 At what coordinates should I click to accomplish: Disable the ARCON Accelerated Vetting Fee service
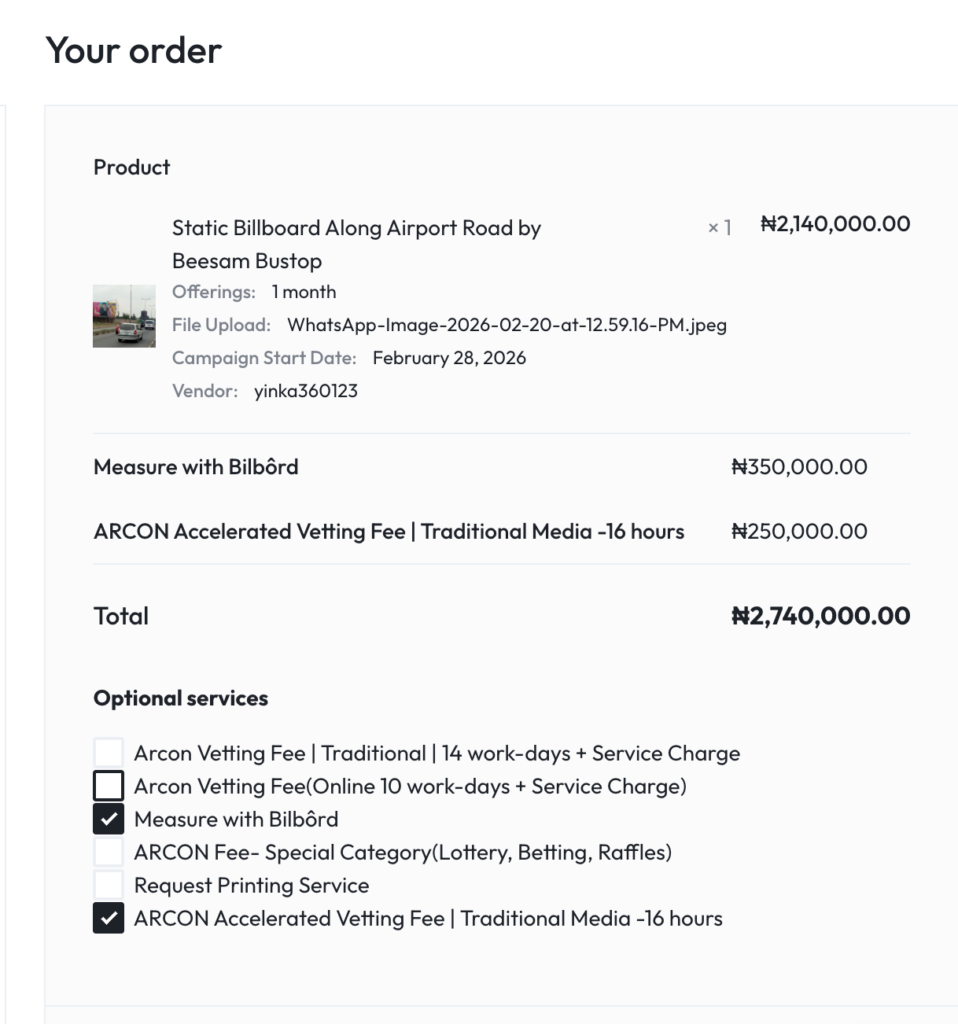[110, 918]
